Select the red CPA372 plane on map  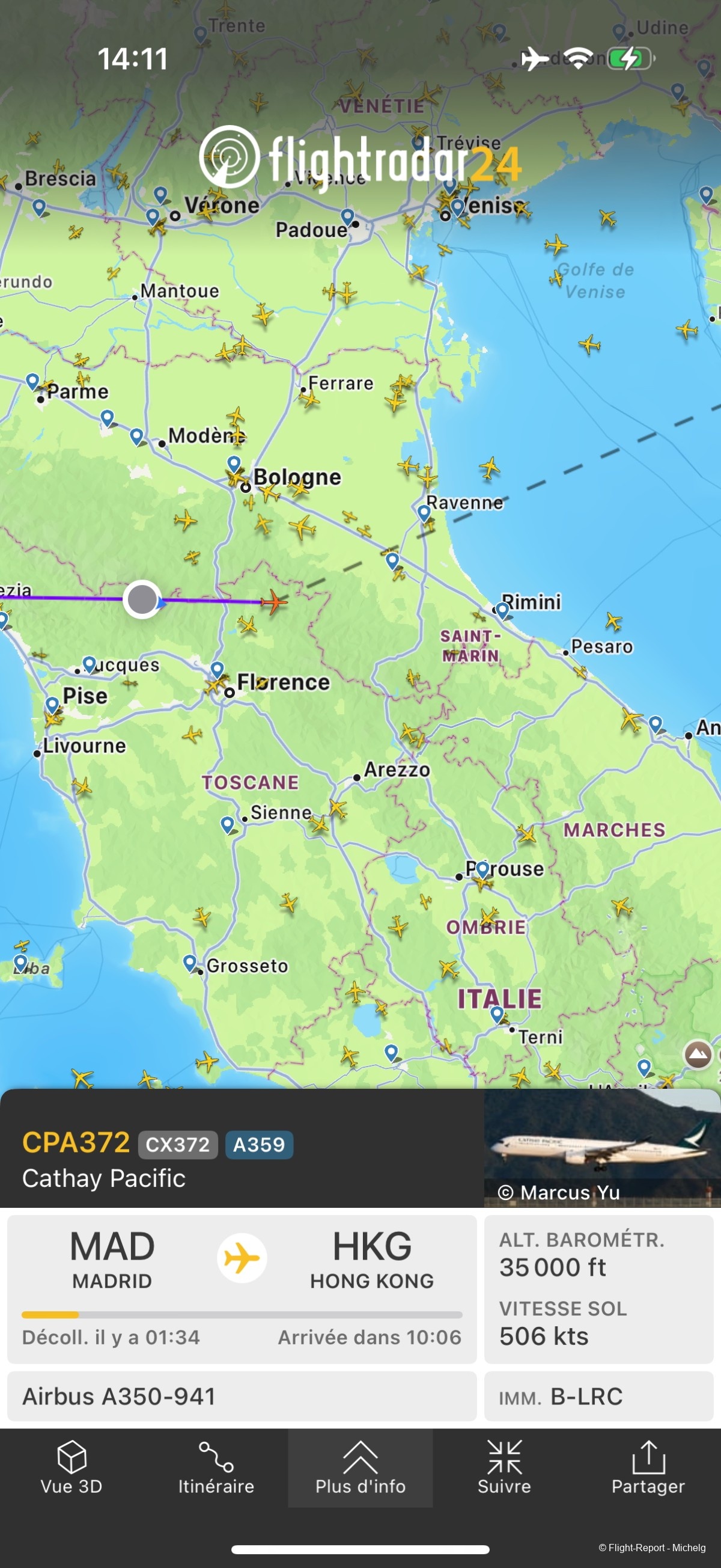[274, 602]
